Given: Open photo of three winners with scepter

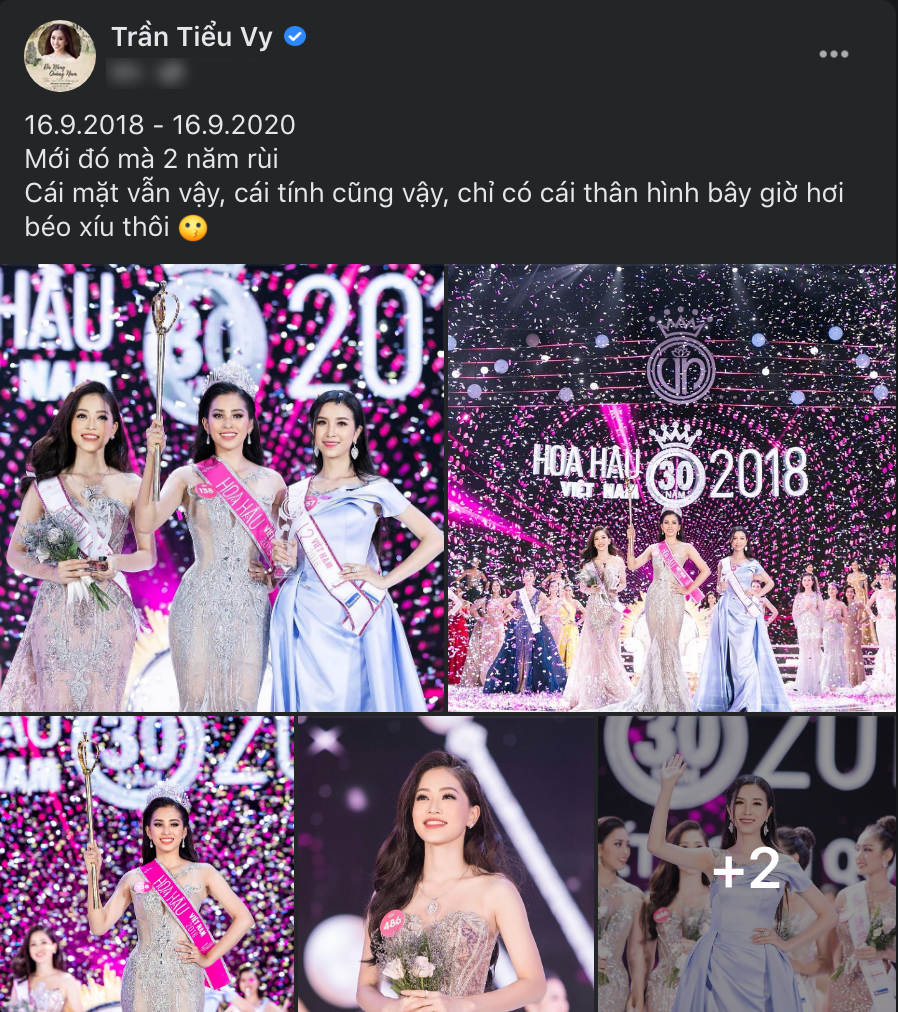Looking at the screenshot, I should click(x=222, y=488).
